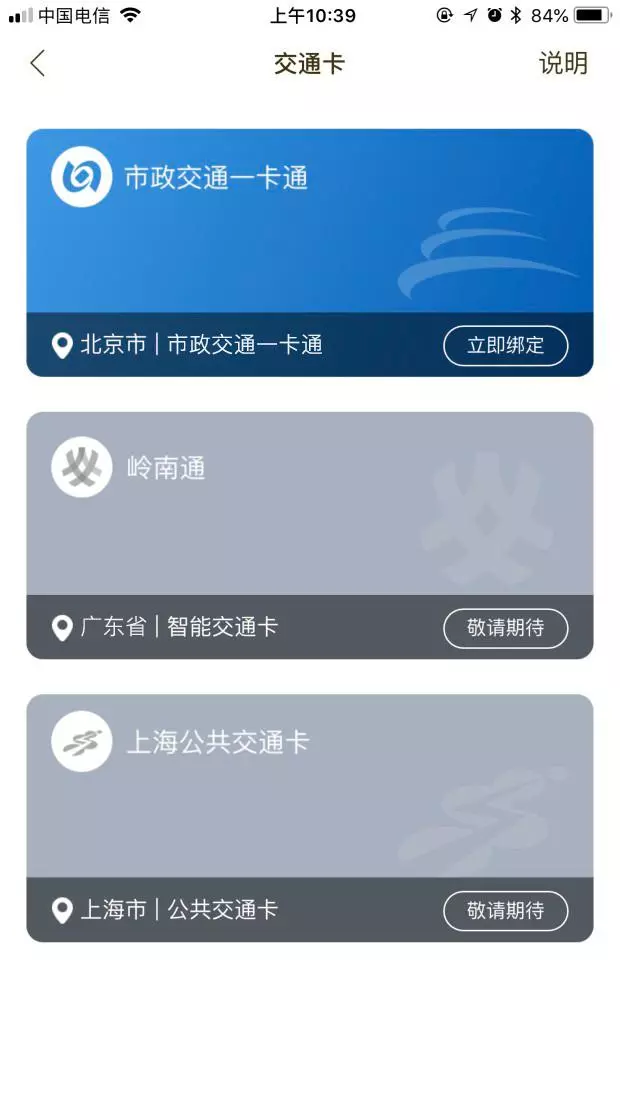Tap 敬请期待 on the 岭南通 card
The image size is (620, 1102).
[x=505, y=628]
